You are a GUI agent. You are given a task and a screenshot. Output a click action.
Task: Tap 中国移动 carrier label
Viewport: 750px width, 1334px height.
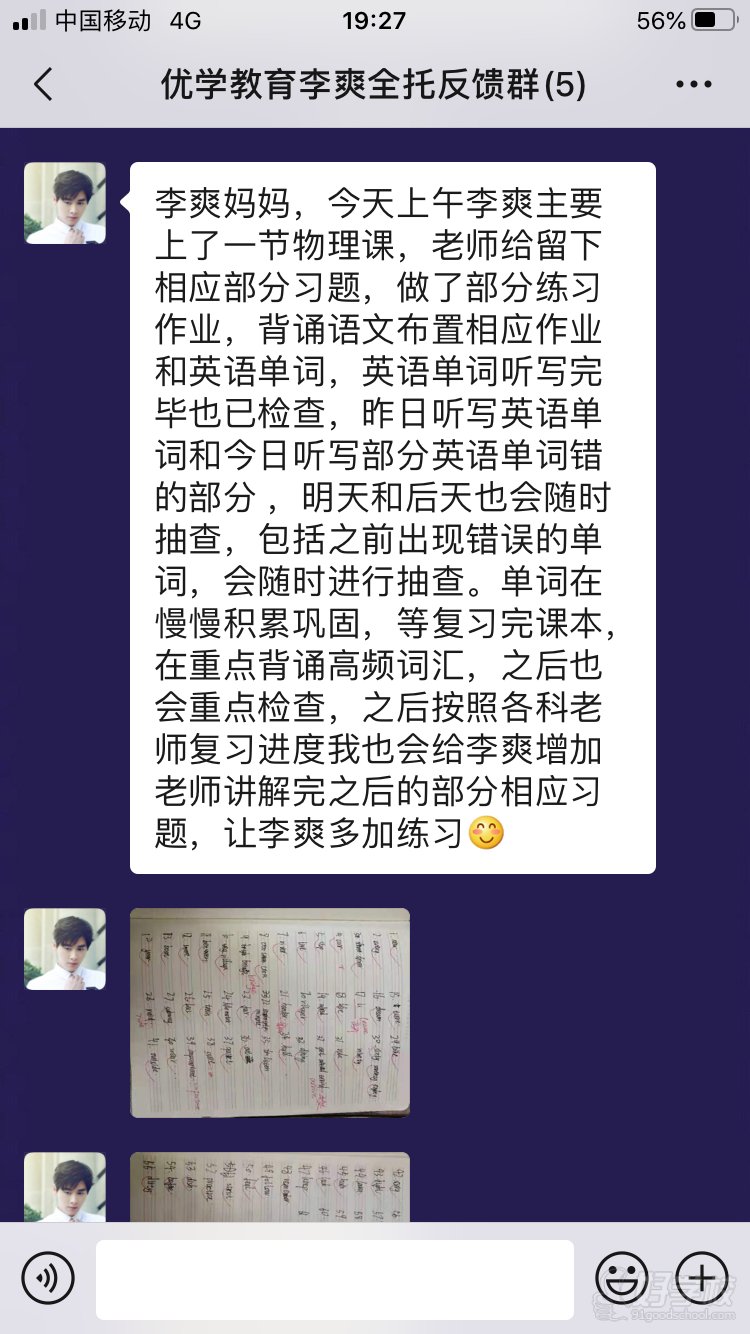point(105,19)
